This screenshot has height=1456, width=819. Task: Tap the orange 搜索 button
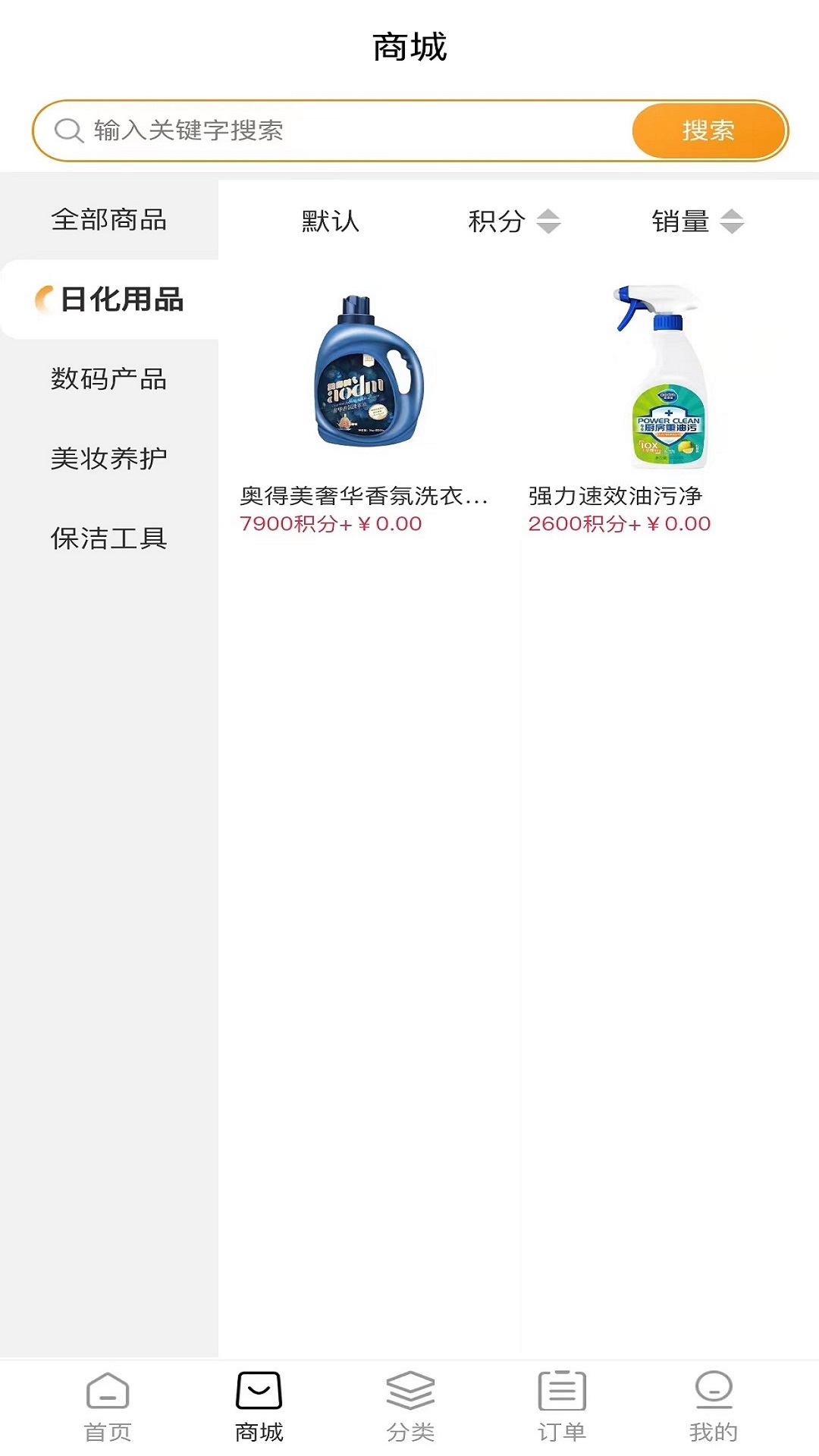coord(708,130)
